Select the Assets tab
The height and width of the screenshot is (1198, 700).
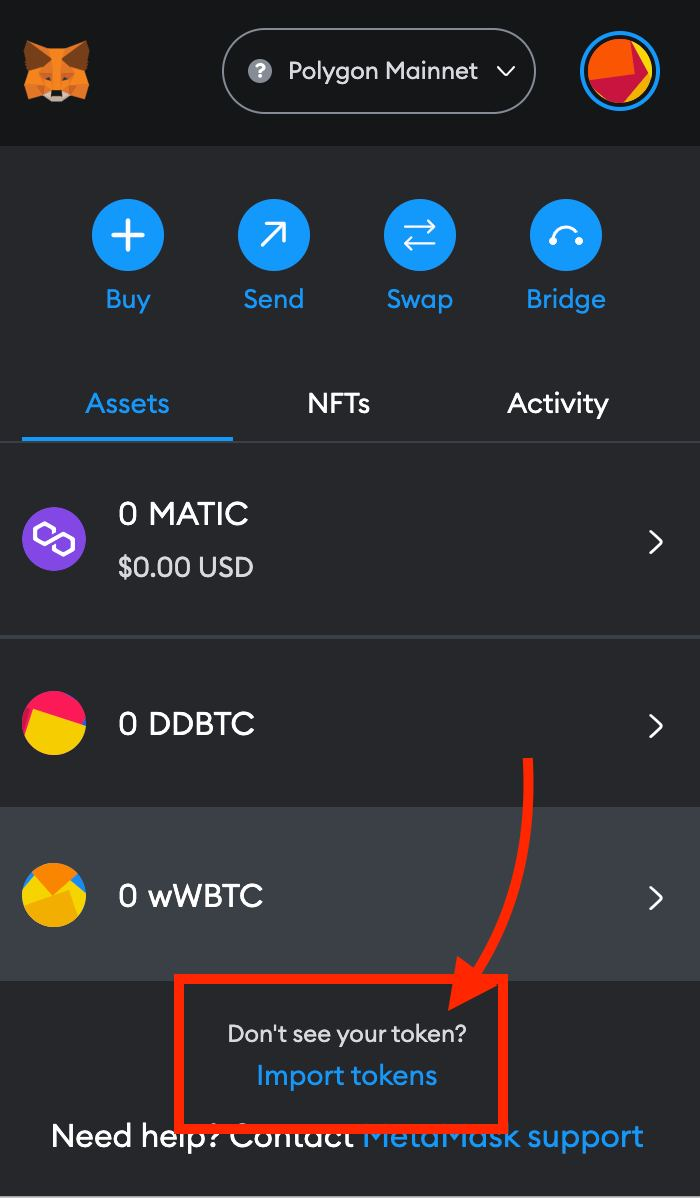tap(127, 403)
